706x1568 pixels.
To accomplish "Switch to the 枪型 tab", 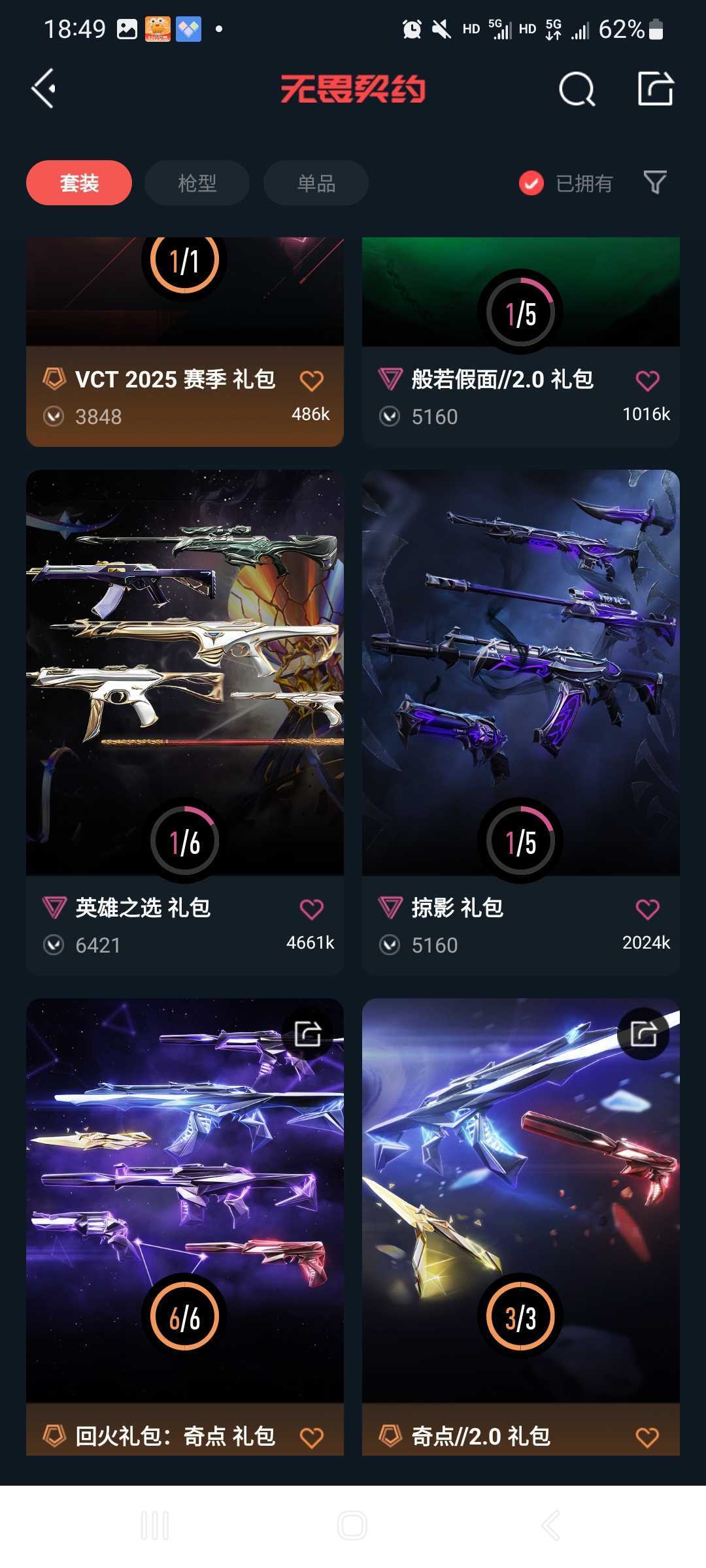I will (x=197, y=182).
